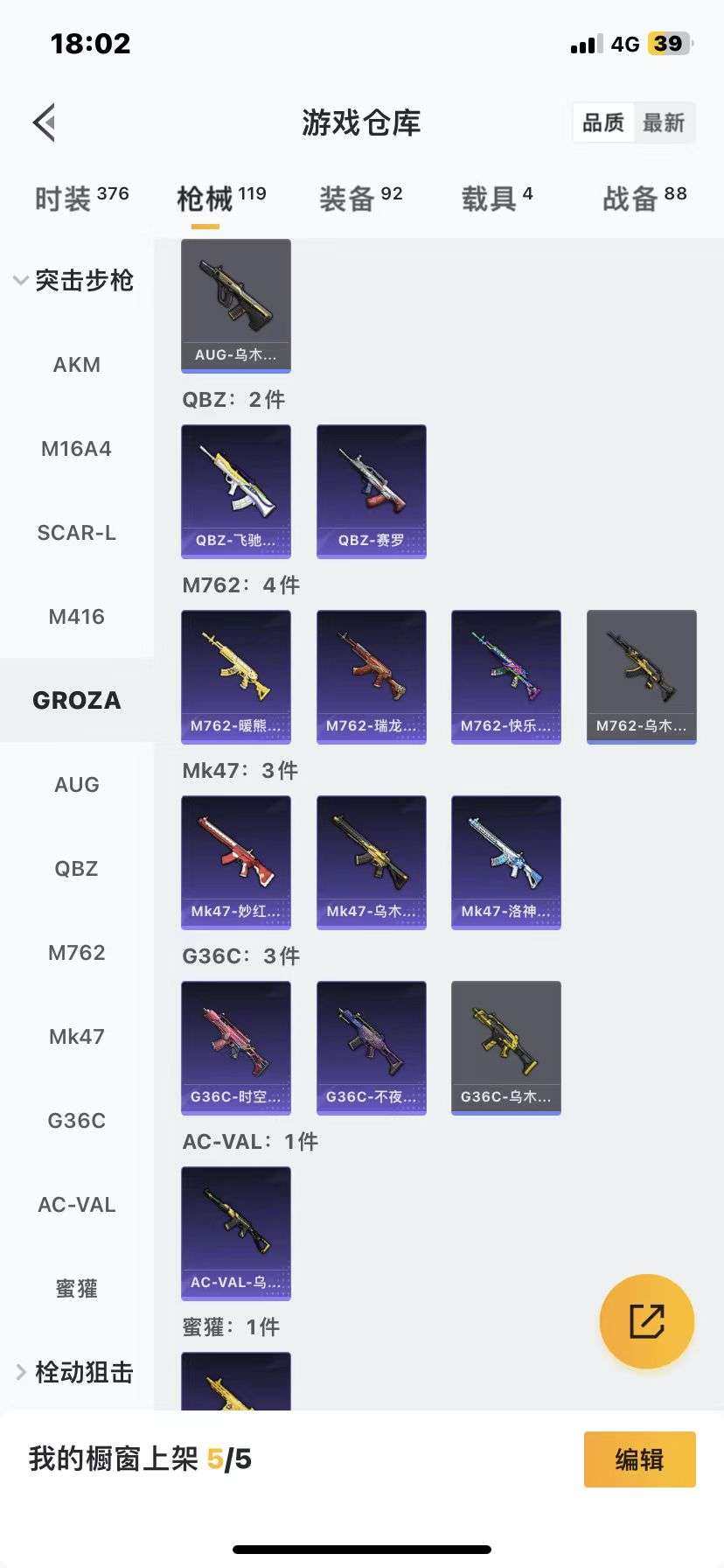View the Mk47-洛神 skin item
The image size is (724, 1568).
(x=505, y=862)
